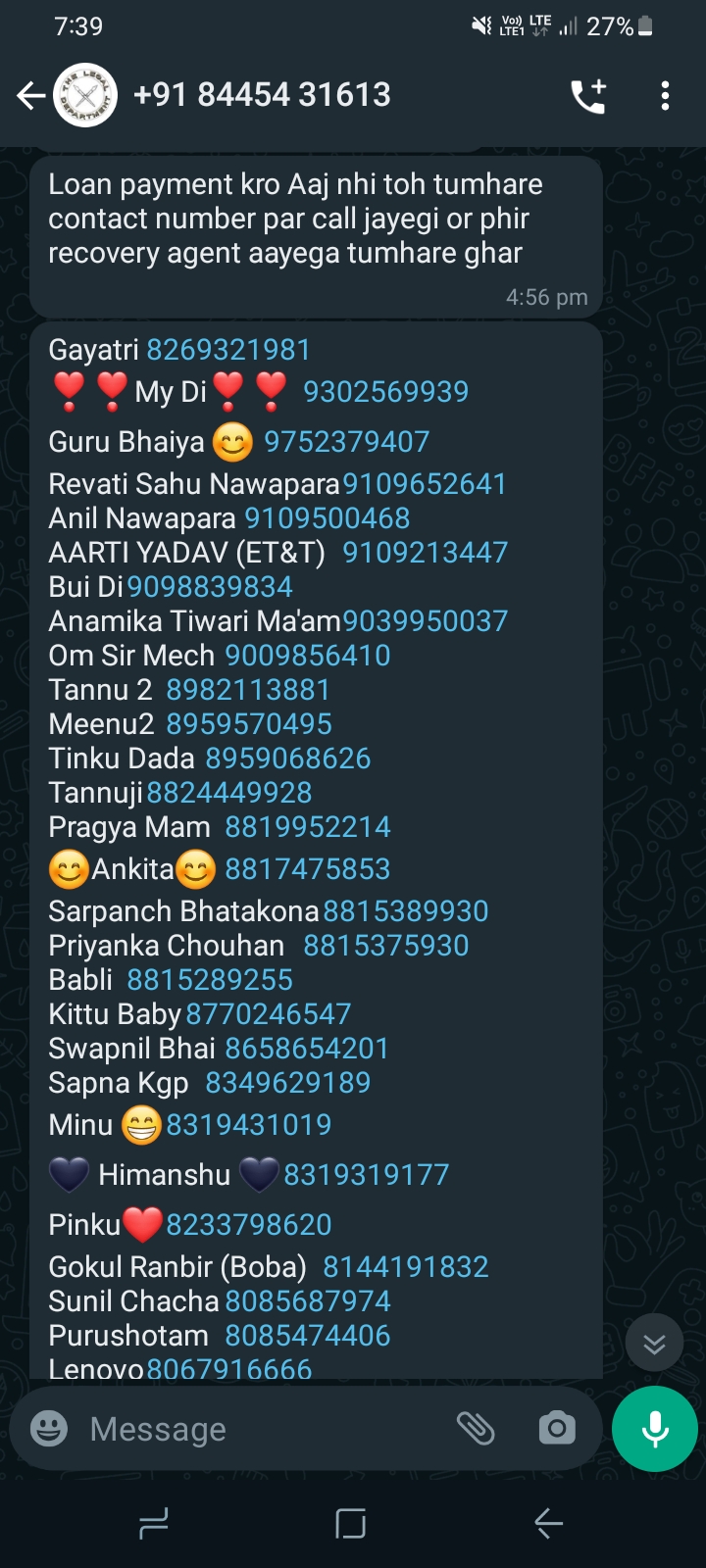Tap Anil Nawapara's number 9109500468
This screenshot has width=706, height=1568.
(x=328, y=518)
